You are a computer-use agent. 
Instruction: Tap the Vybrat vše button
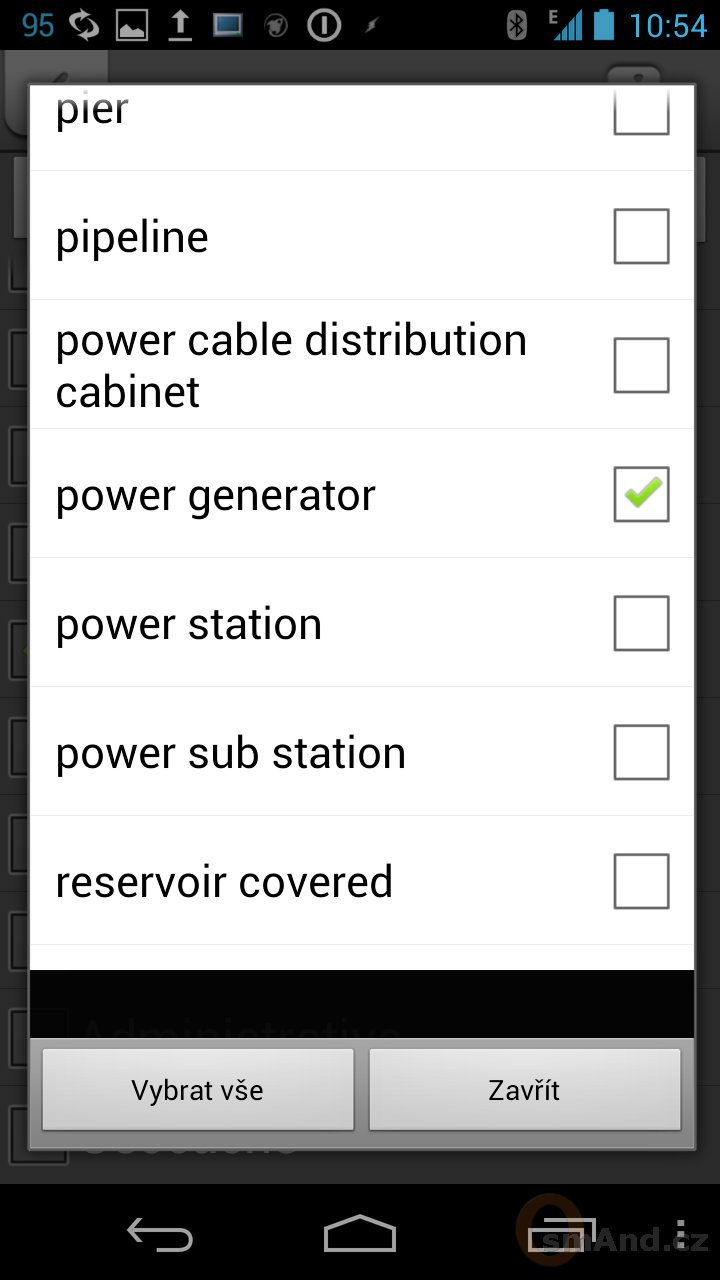point(198,1090)
